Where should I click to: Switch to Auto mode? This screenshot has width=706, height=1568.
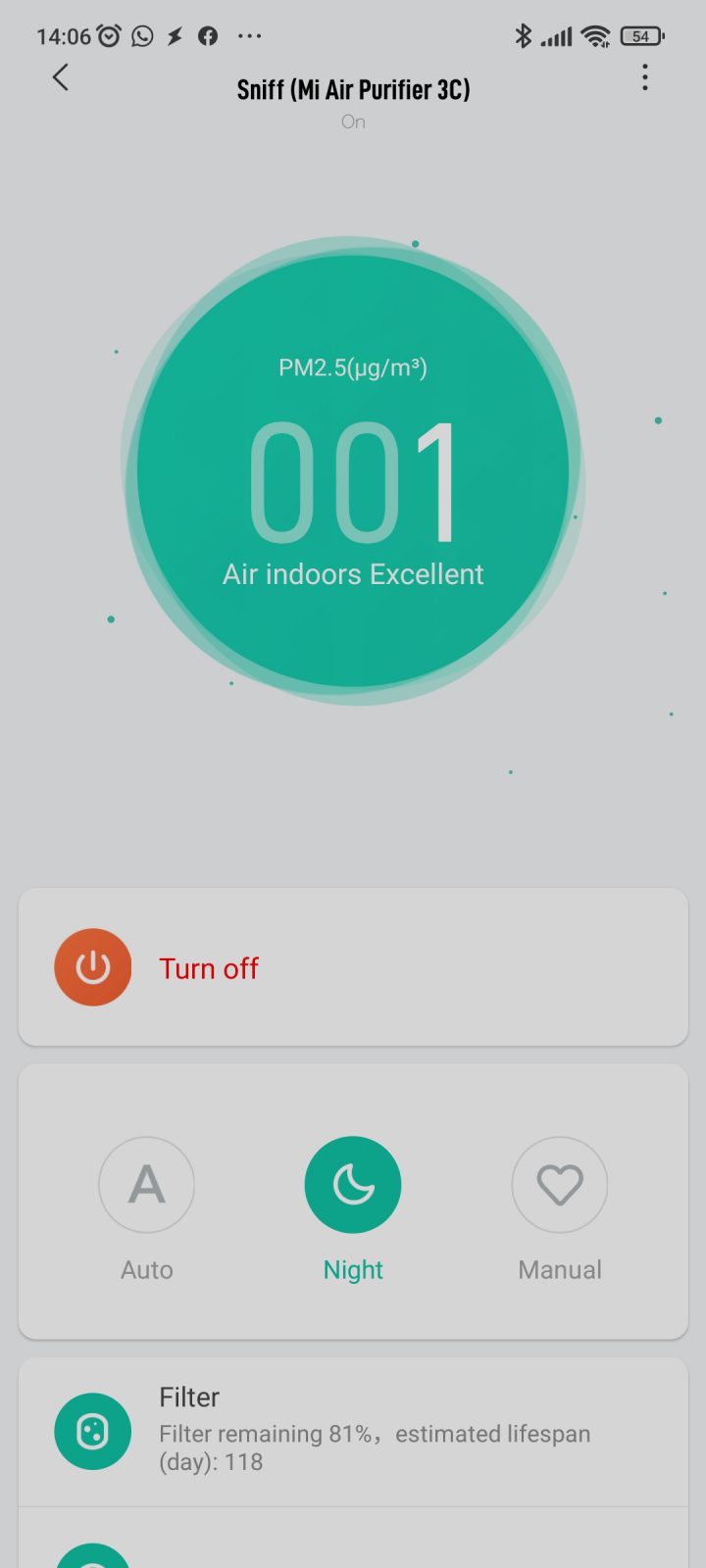tap(147, 1185)
